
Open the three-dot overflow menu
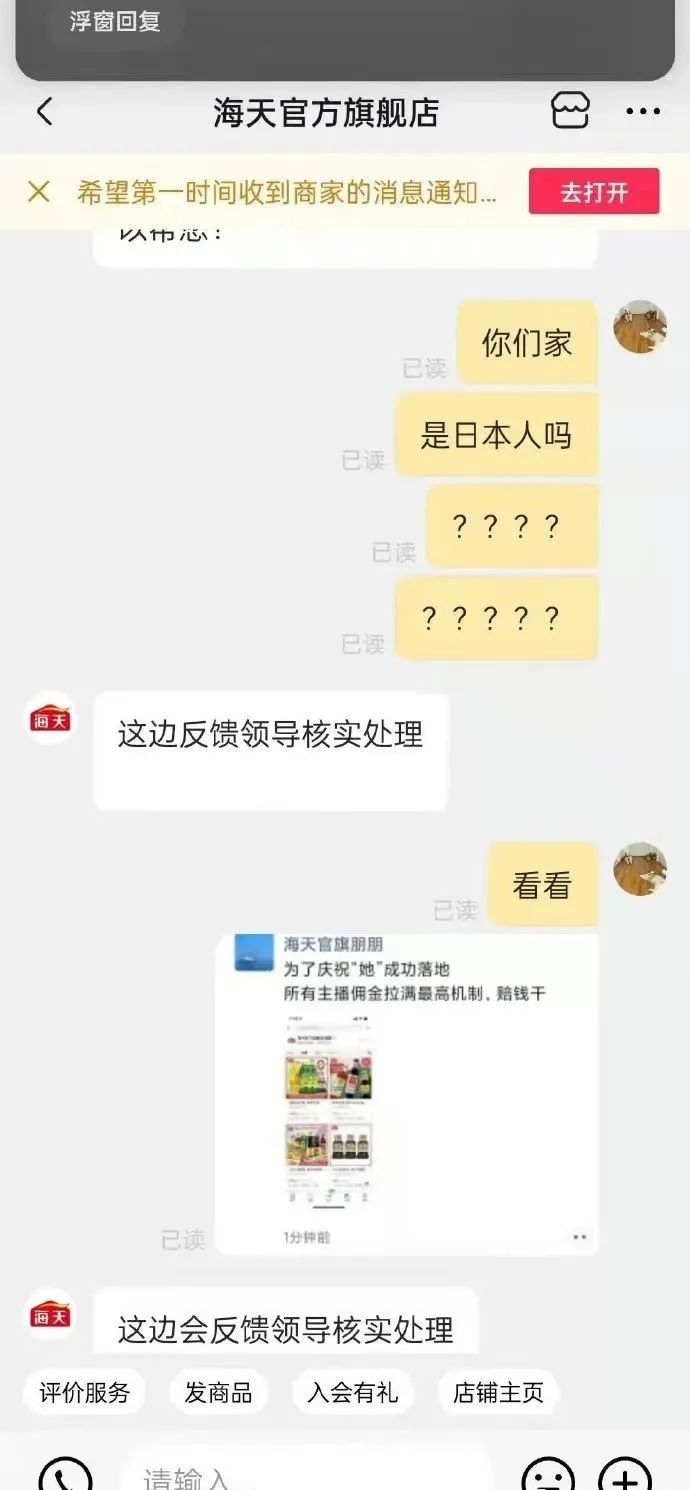[x=643, y=112]
